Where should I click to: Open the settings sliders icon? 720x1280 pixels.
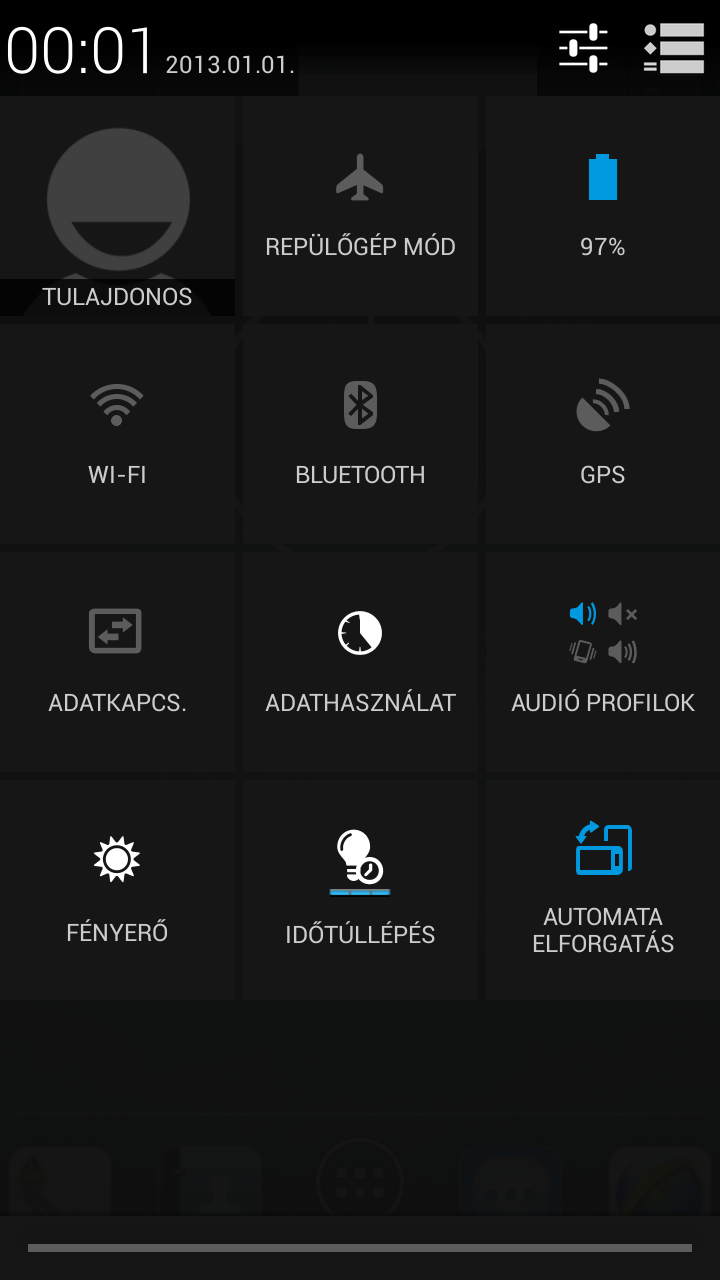[583, 48]
